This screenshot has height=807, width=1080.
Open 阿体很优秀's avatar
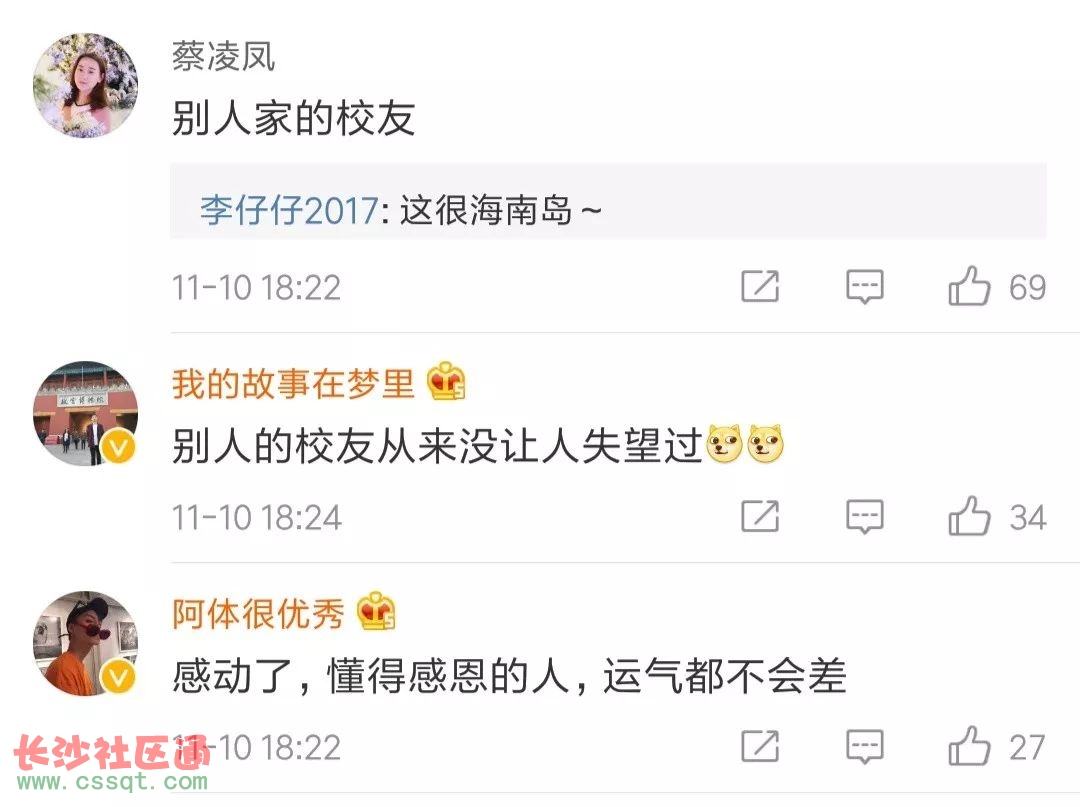86,643
